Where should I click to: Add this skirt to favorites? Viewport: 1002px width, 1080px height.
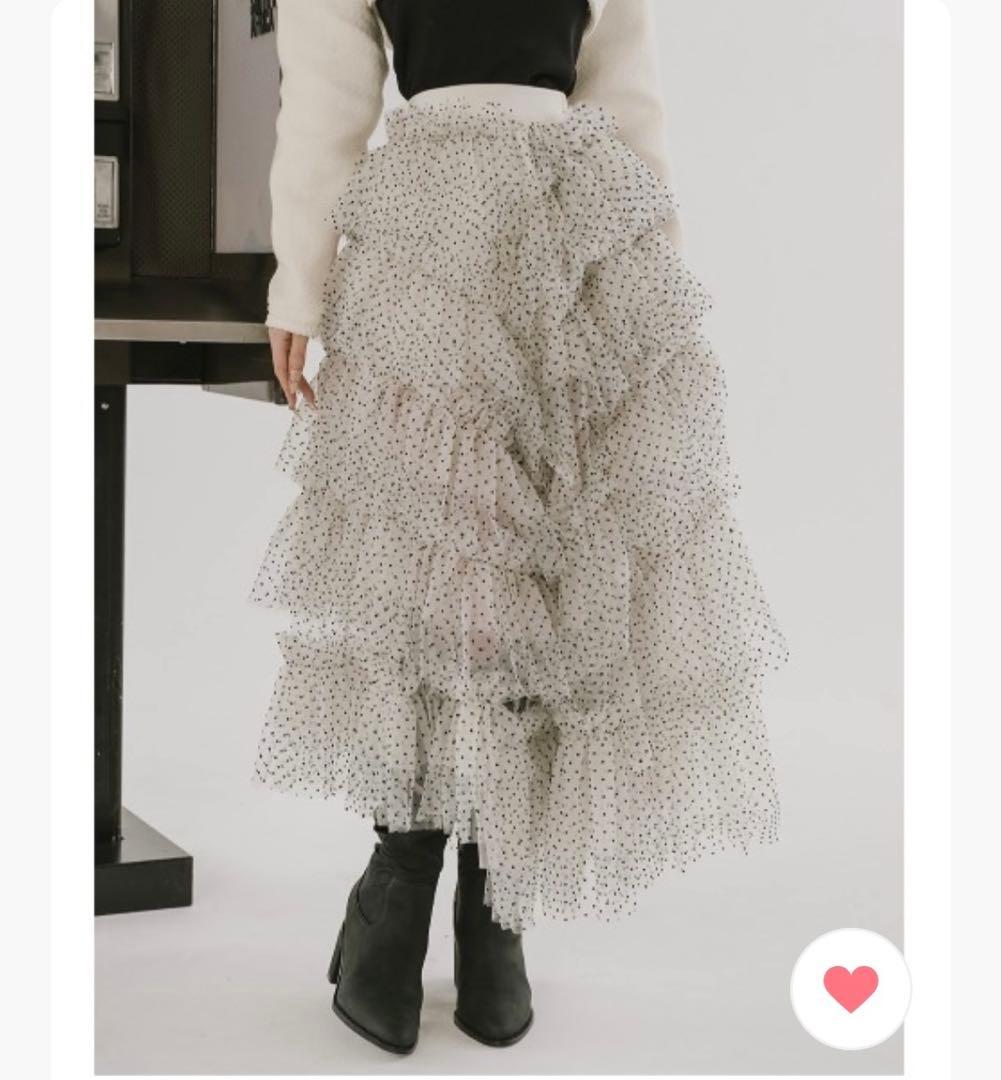tap(850, 989)
